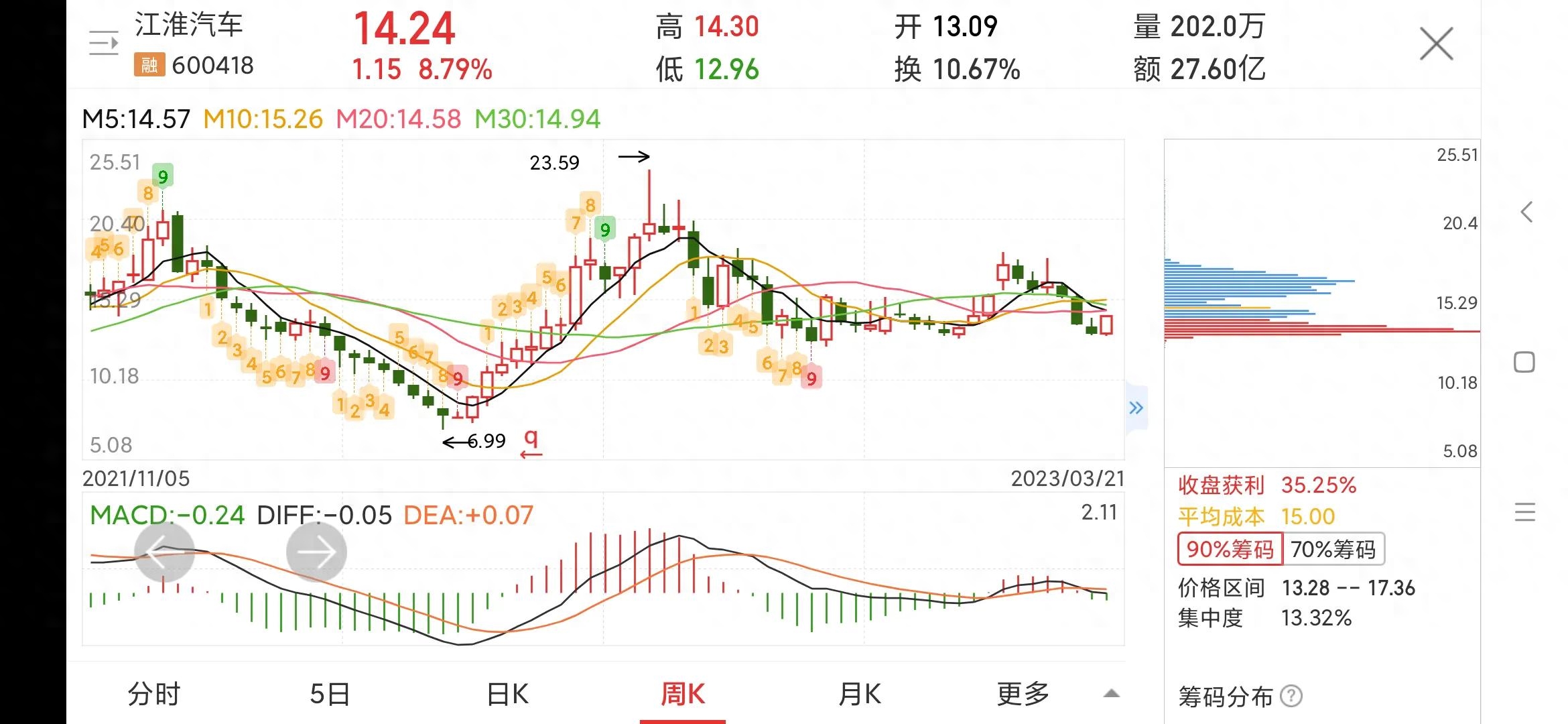Image resolution: width=1568 pixels, height=724 pixels.
Task: Open the 筹码分布 help question mark
Action: pyautogui.click(x=1291, y=697)
